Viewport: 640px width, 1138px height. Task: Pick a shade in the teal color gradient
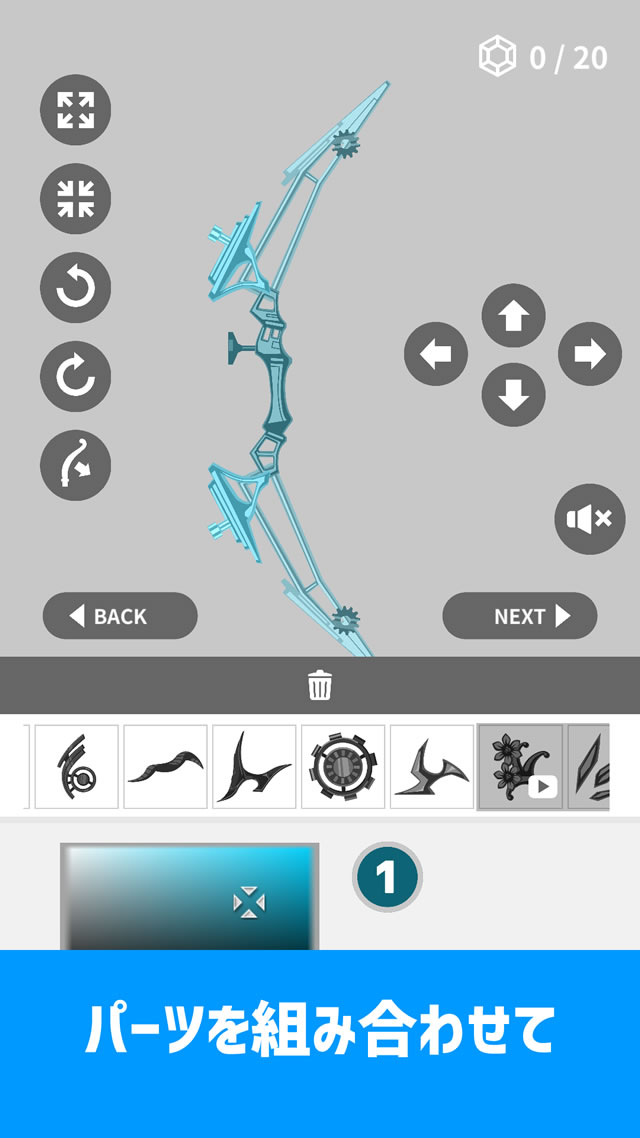point(190,897)
